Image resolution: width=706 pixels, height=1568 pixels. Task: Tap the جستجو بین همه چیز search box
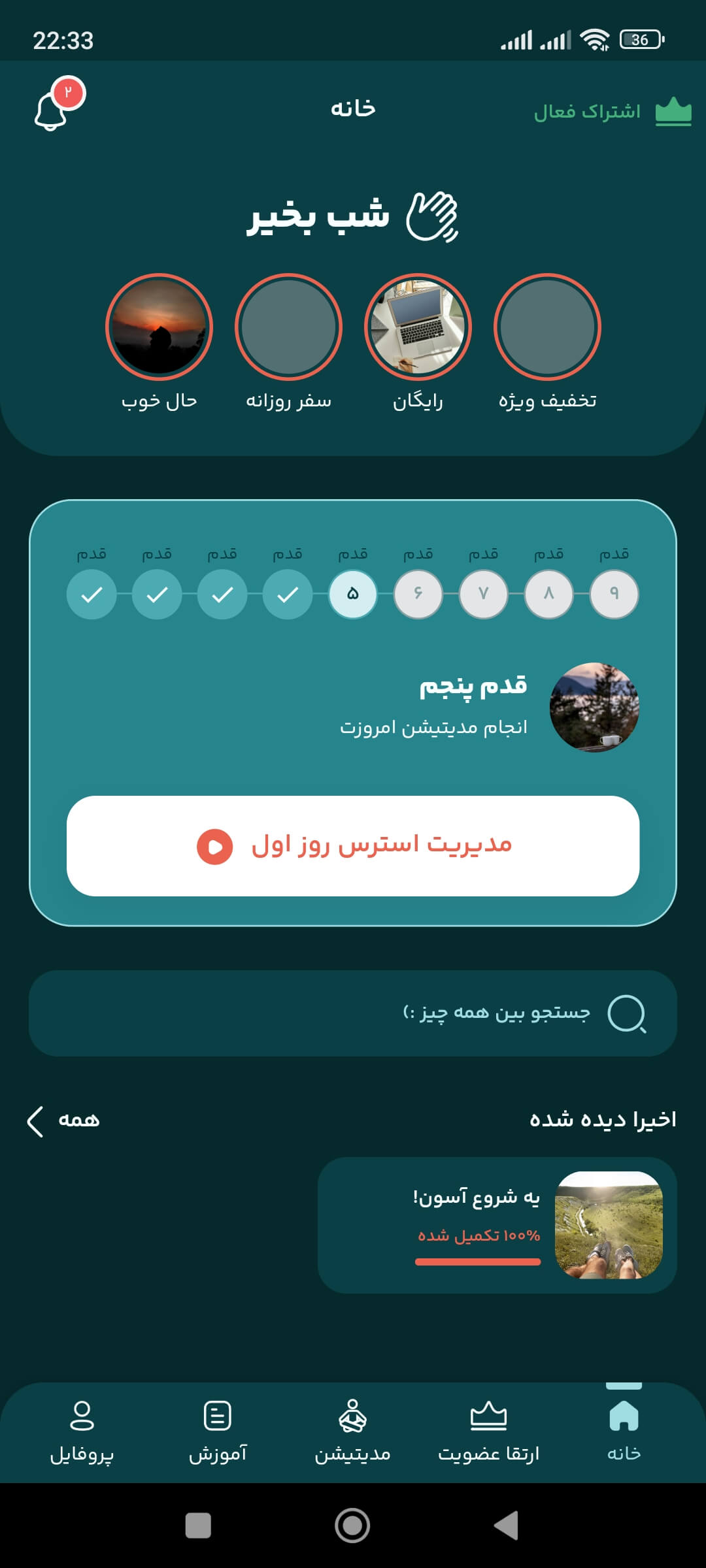click(x=353, y=1013)
